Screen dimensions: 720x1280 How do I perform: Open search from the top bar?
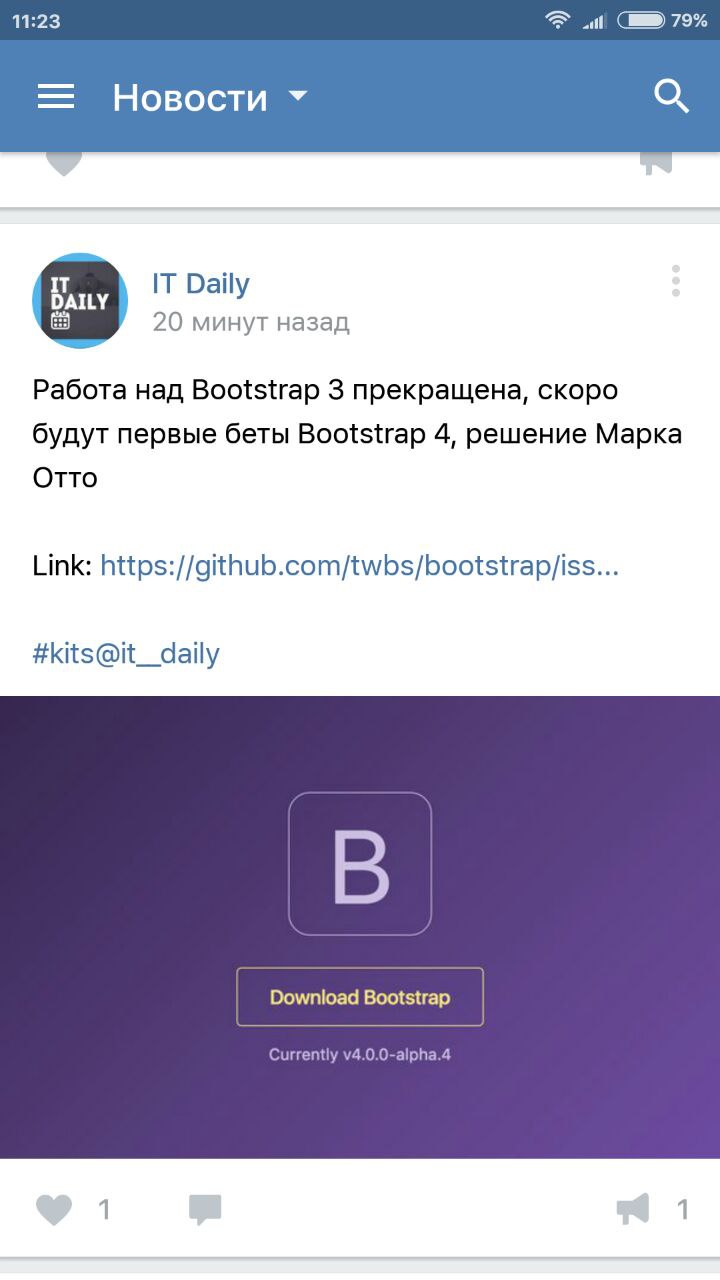pyautogui.click(x=671, y=96)
